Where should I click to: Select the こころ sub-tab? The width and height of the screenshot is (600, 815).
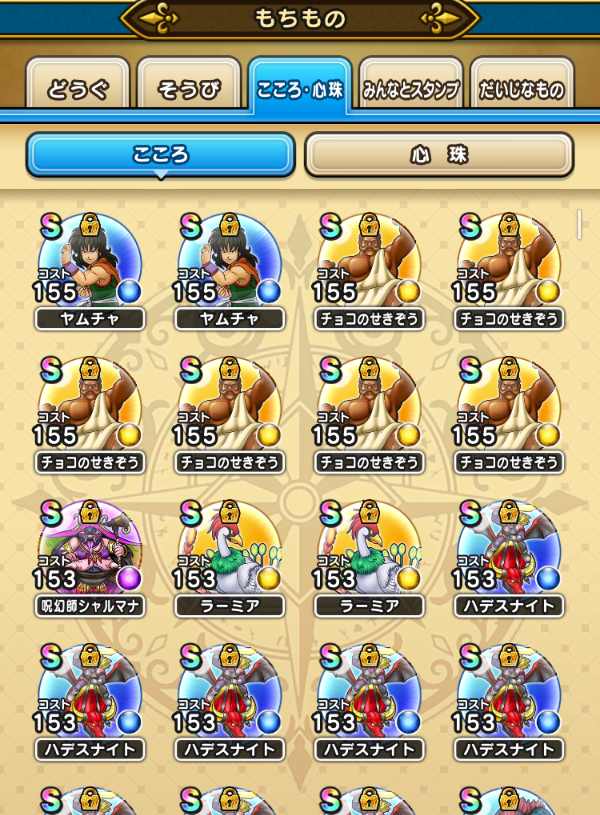pos(161,155)
